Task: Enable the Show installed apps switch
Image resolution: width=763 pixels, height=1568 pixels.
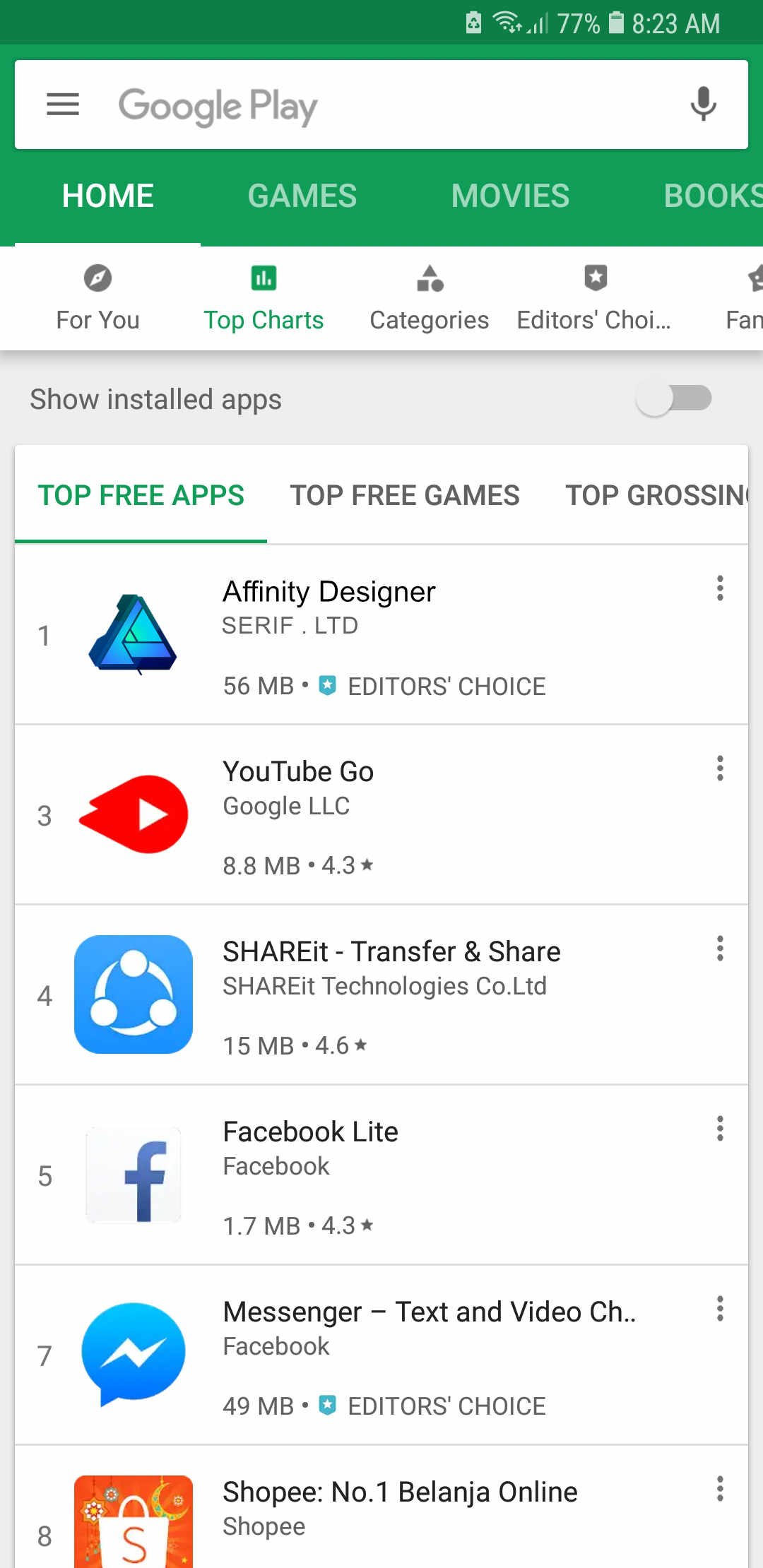Action: pyautogui.click(x=674, y=398)
